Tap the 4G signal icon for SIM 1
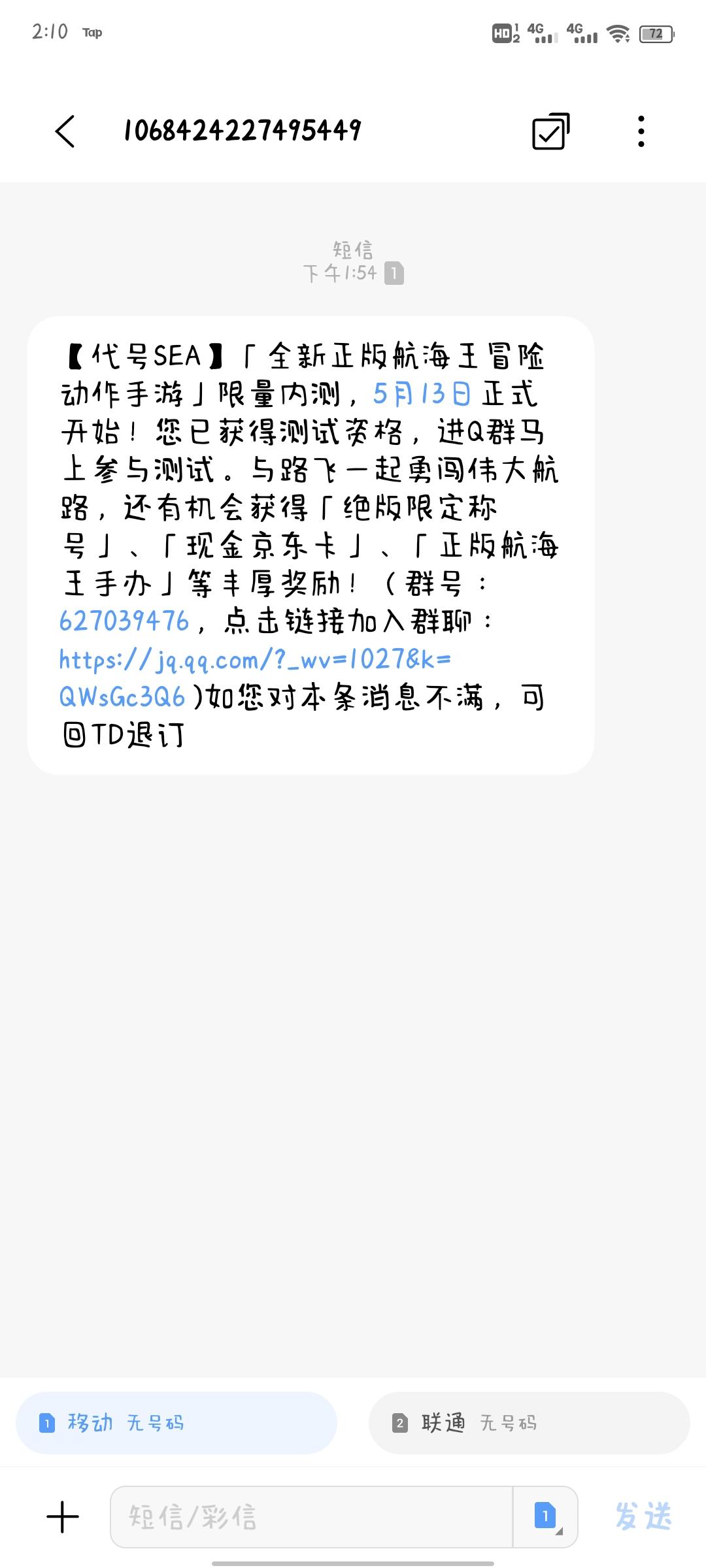This screenshot has width=706, height=1568. (537, 33)
